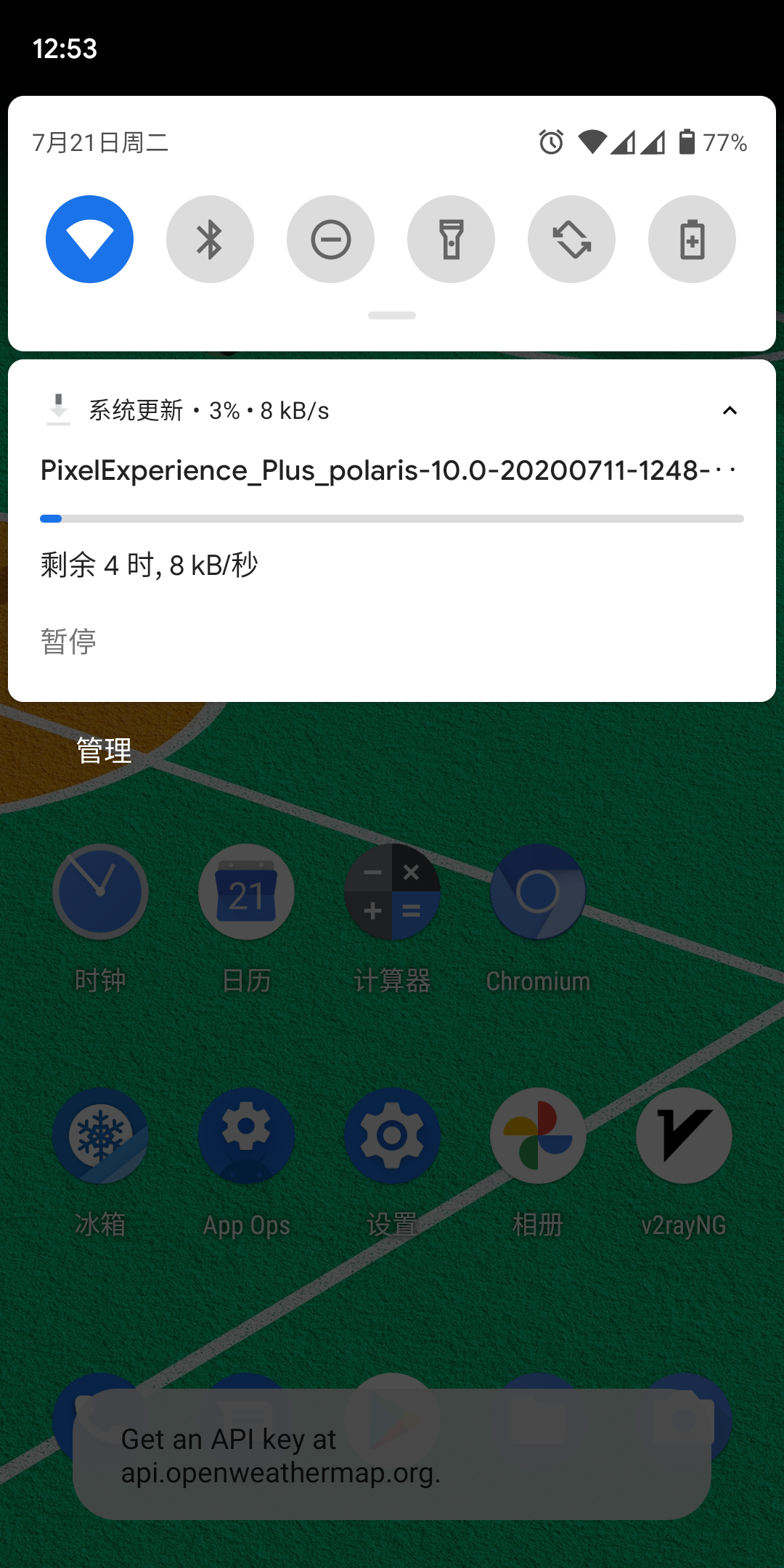Enable Bluetooth from quick settings
Screen dimensions: 784x1568
click(x=210, y=239)
